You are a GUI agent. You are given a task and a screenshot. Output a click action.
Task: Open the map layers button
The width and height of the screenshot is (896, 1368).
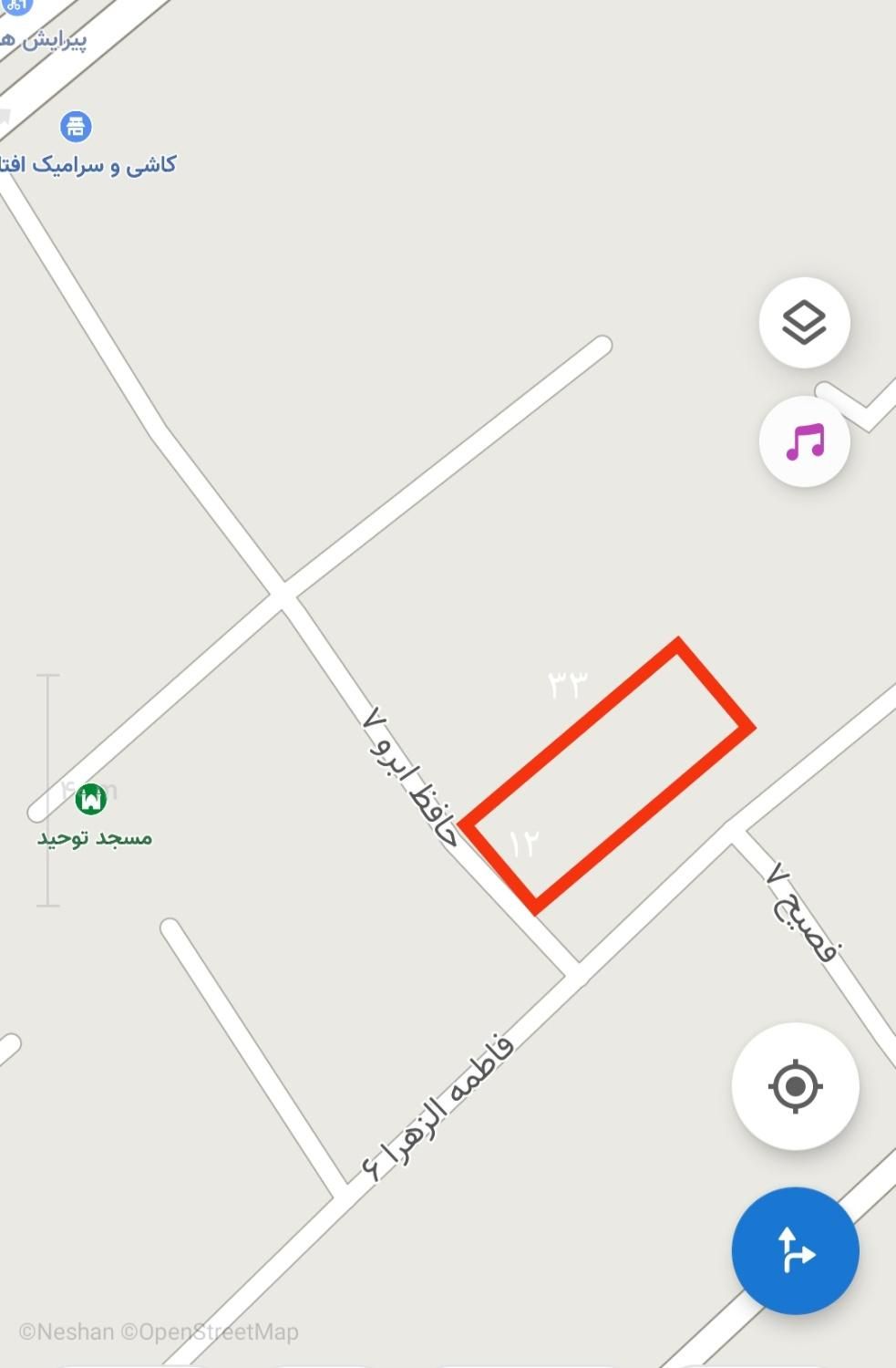tap(804, 323)
